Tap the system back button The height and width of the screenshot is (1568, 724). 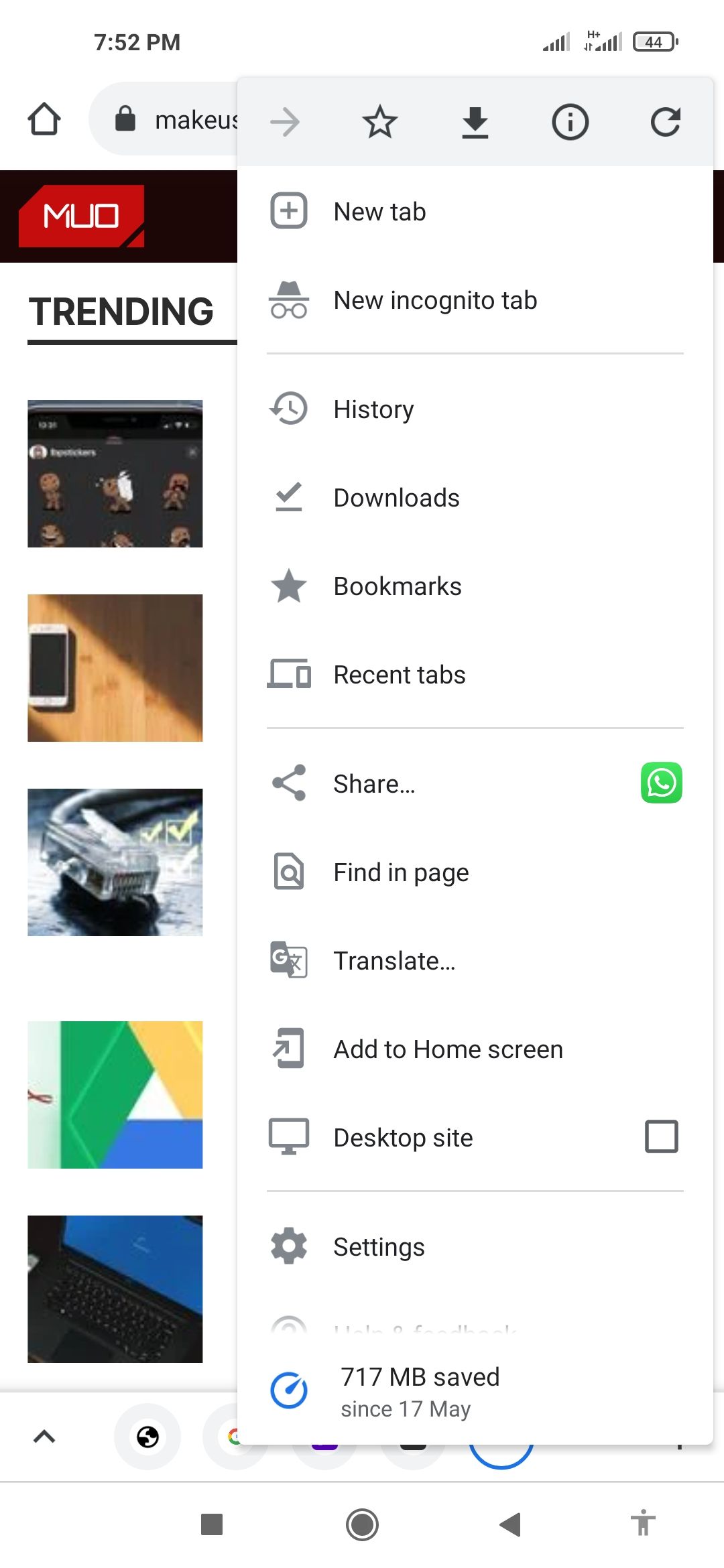[511, 1524]
